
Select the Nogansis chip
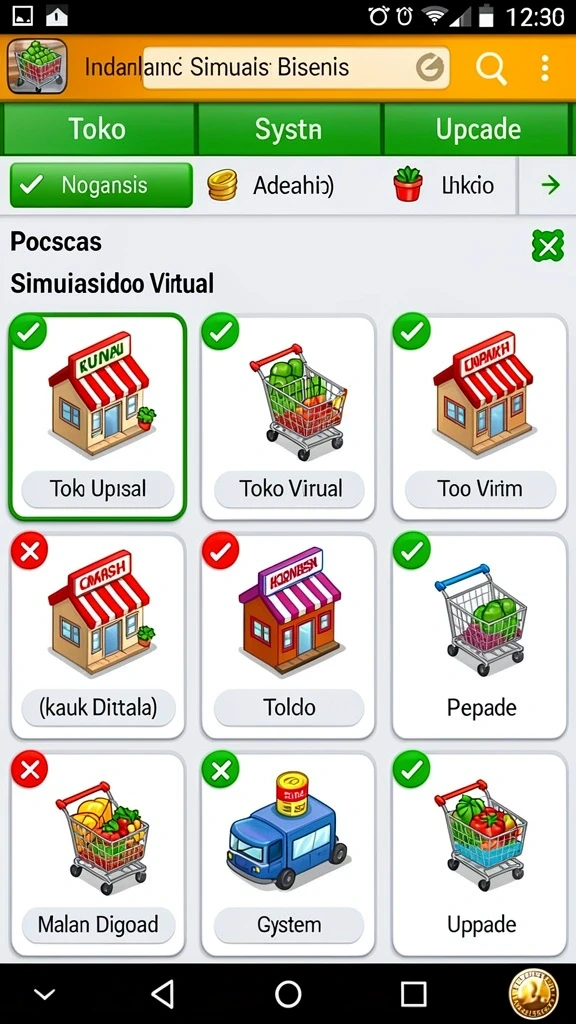point(101,185)
